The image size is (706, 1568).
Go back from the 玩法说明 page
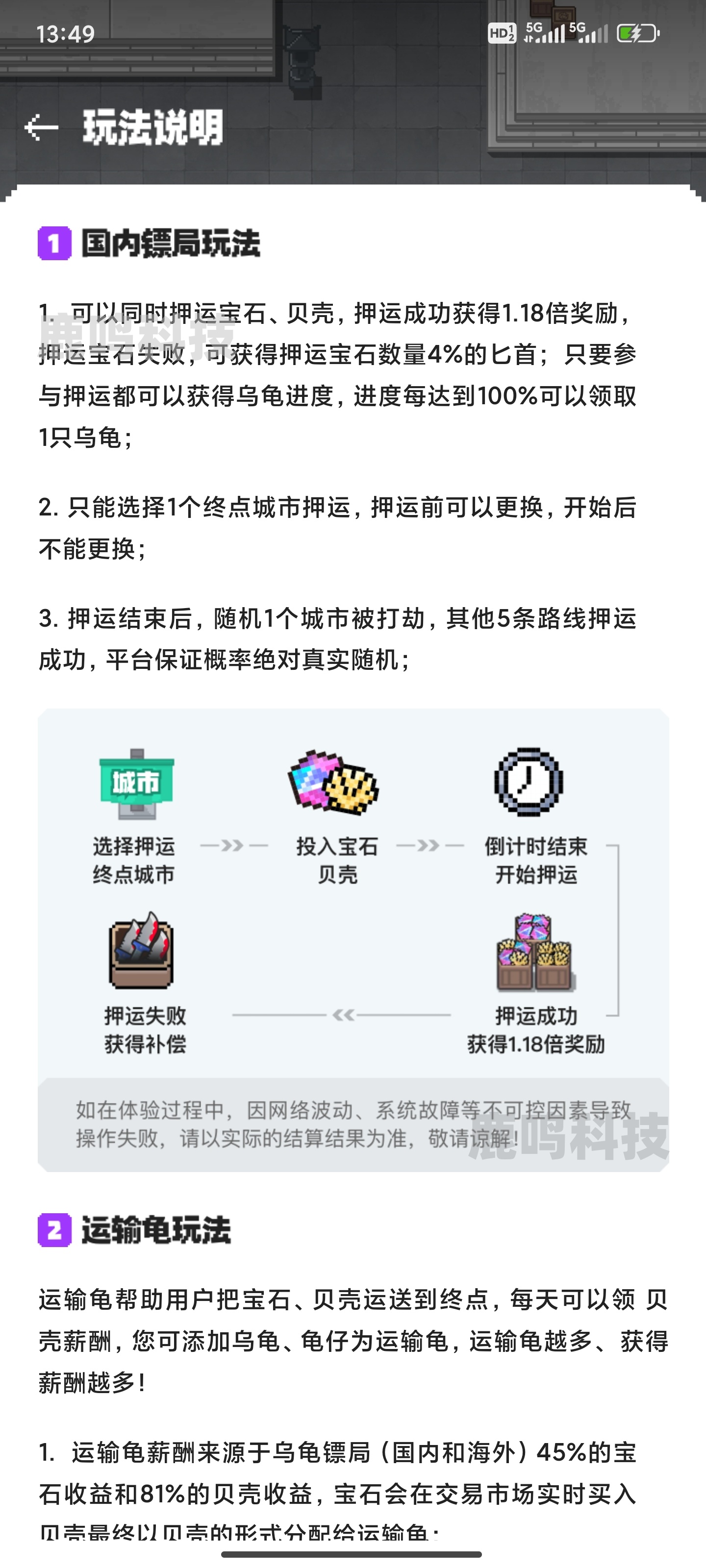41,128
